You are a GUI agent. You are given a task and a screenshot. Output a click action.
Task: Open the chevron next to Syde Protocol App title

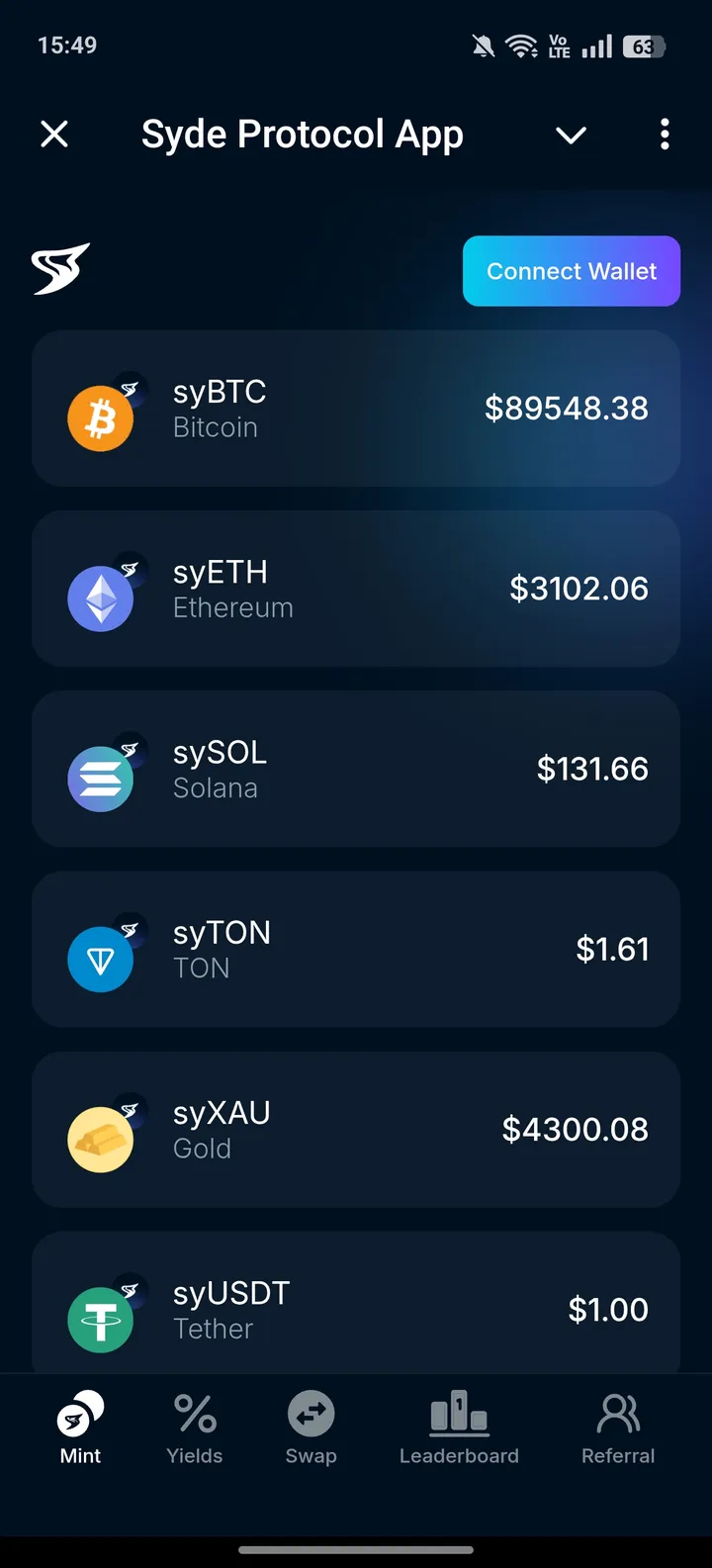point(571,135)
